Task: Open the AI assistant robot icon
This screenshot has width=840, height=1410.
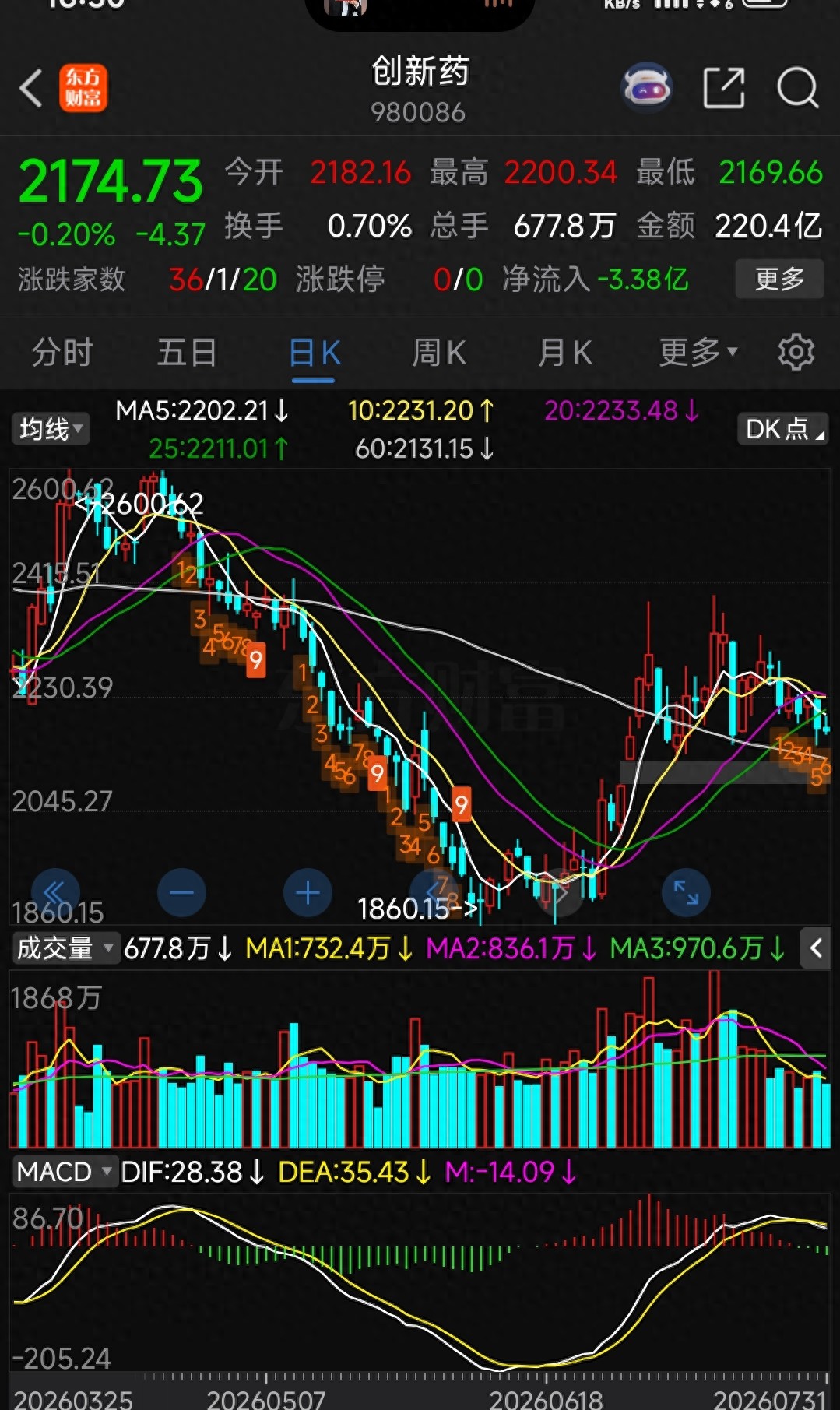Action: (x=647, y=88)
